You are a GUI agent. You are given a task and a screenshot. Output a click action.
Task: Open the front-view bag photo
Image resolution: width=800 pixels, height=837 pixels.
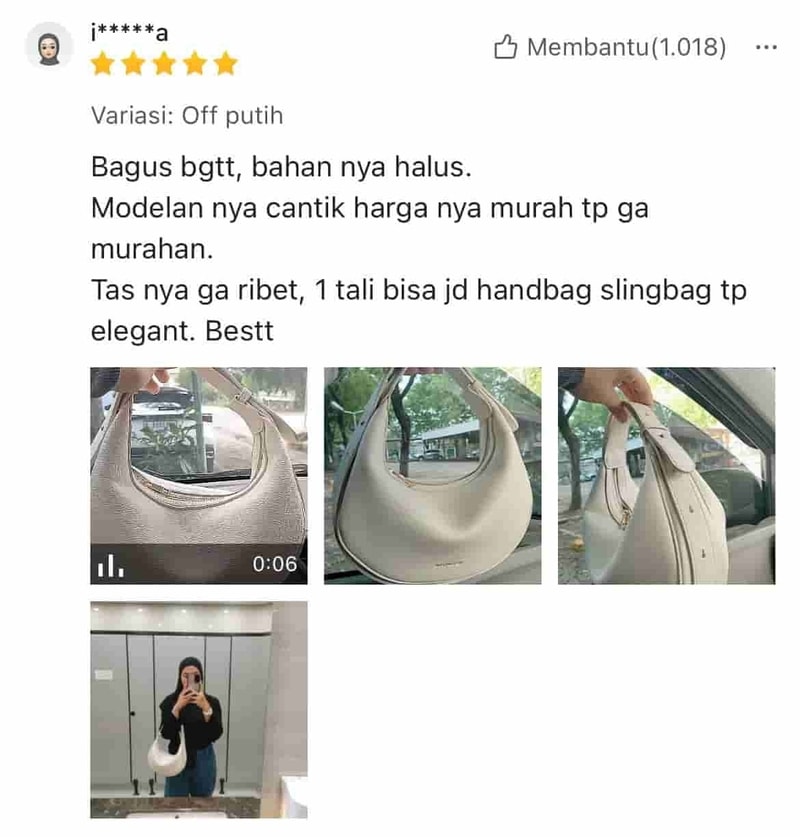coord(432,475)
